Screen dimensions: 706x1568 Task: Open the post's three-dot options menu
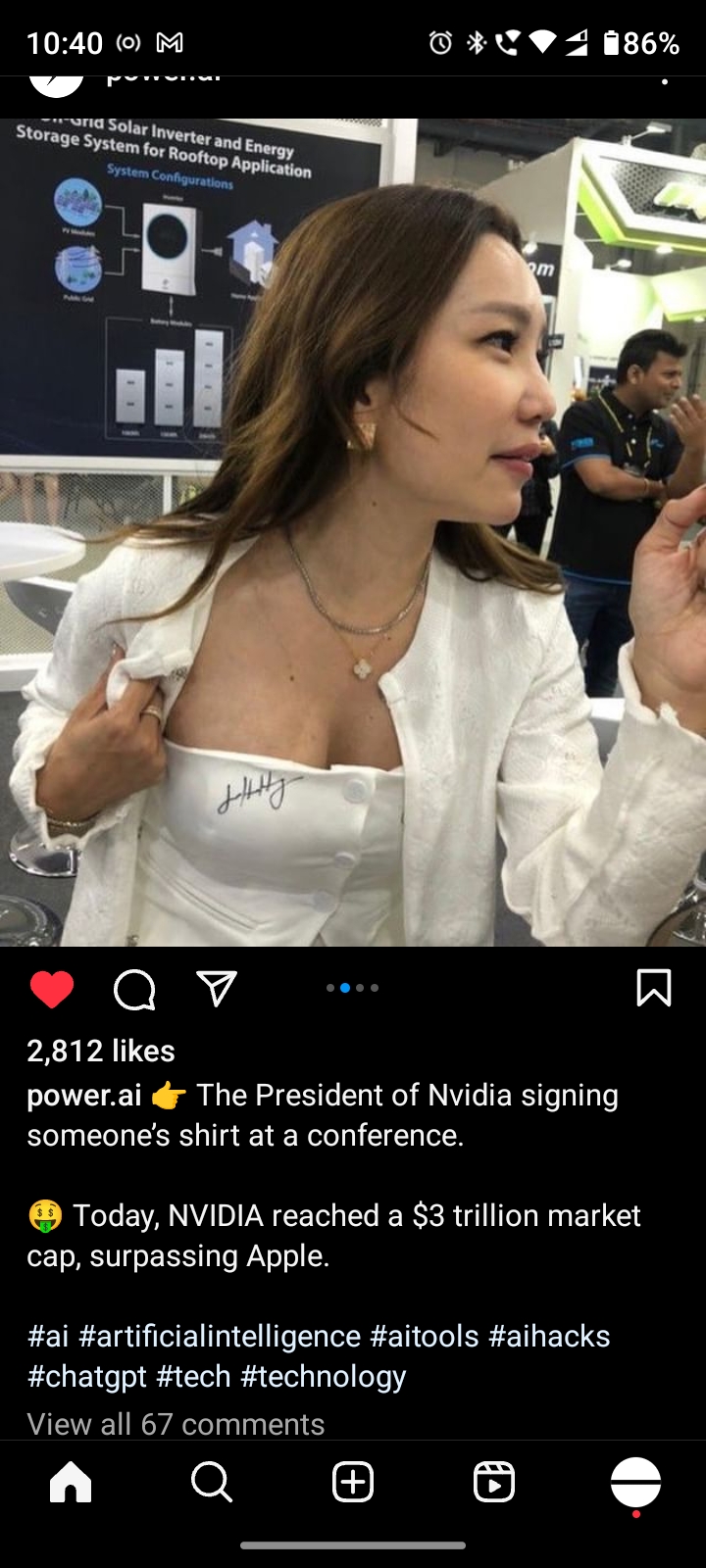[665, 80]
